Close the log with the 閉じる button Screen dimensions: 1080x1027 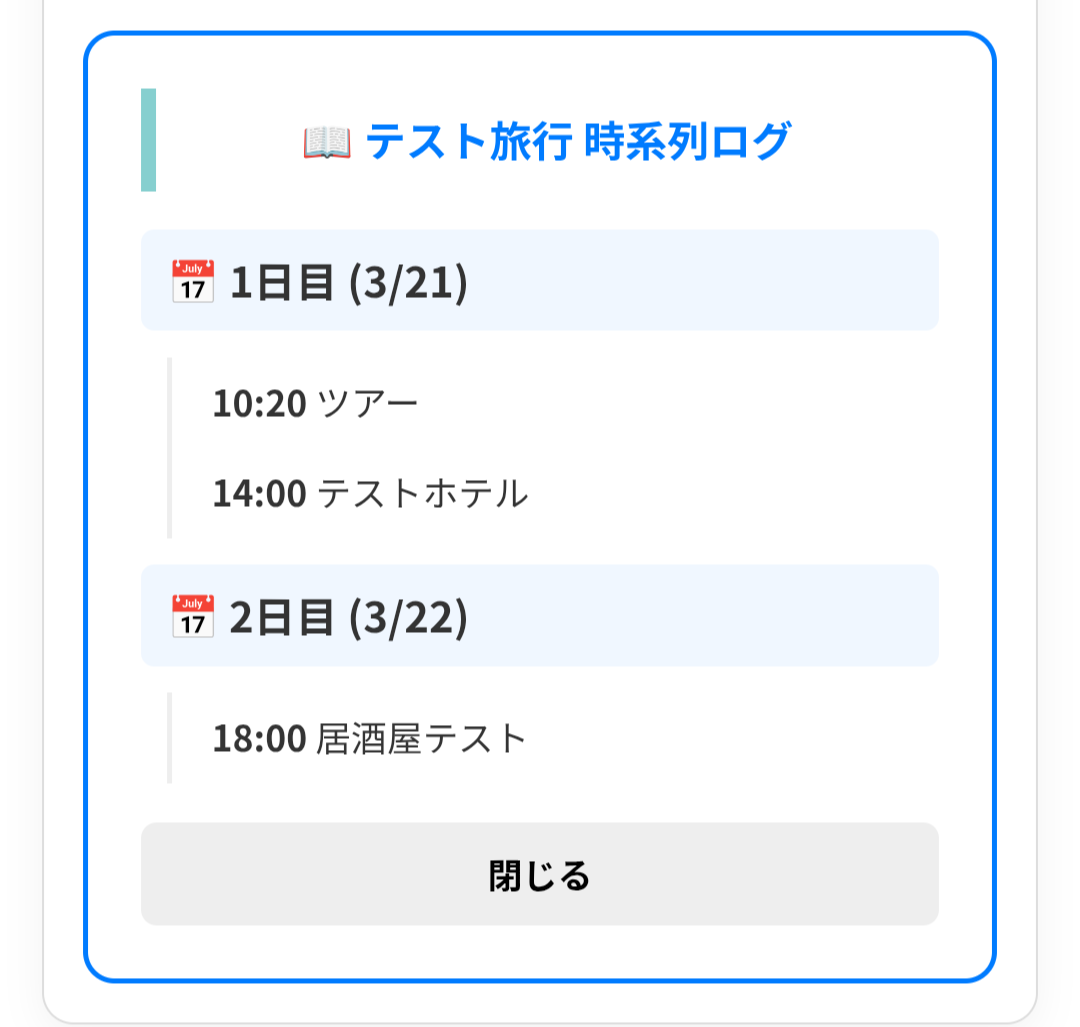(539, 874)
